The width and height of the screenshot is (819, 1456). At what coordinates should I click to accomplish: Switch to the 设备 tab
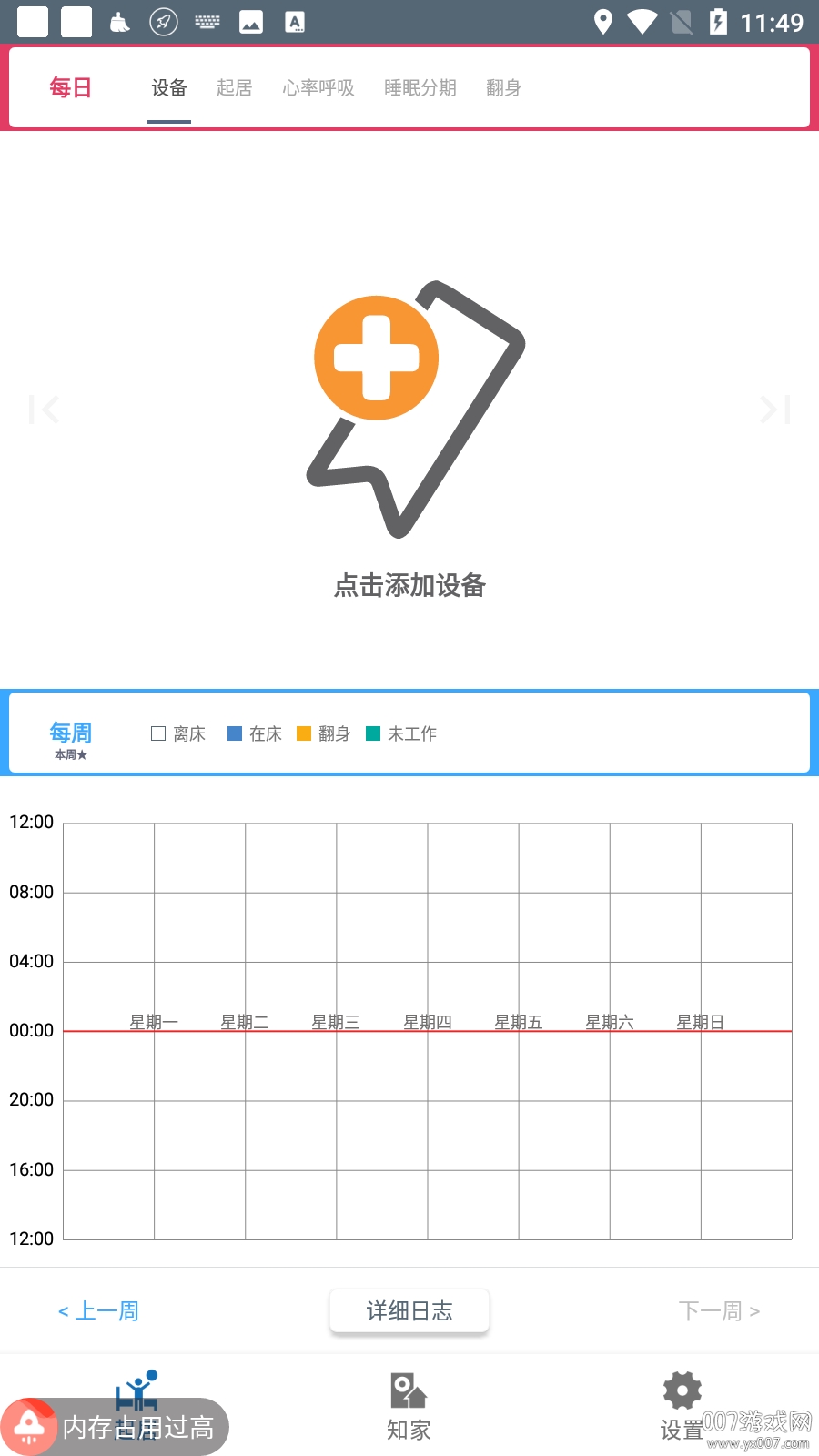pos(169,88)
